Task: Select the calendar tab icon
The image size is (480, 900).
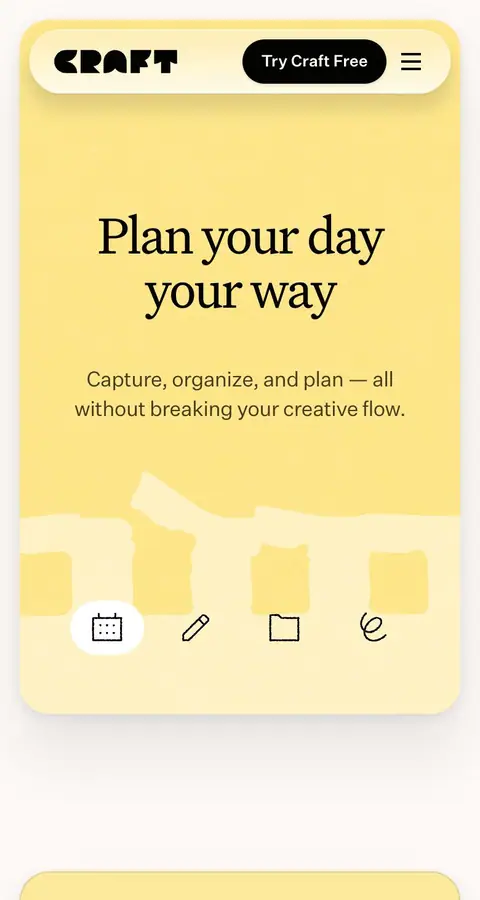Action: (107, 627)
